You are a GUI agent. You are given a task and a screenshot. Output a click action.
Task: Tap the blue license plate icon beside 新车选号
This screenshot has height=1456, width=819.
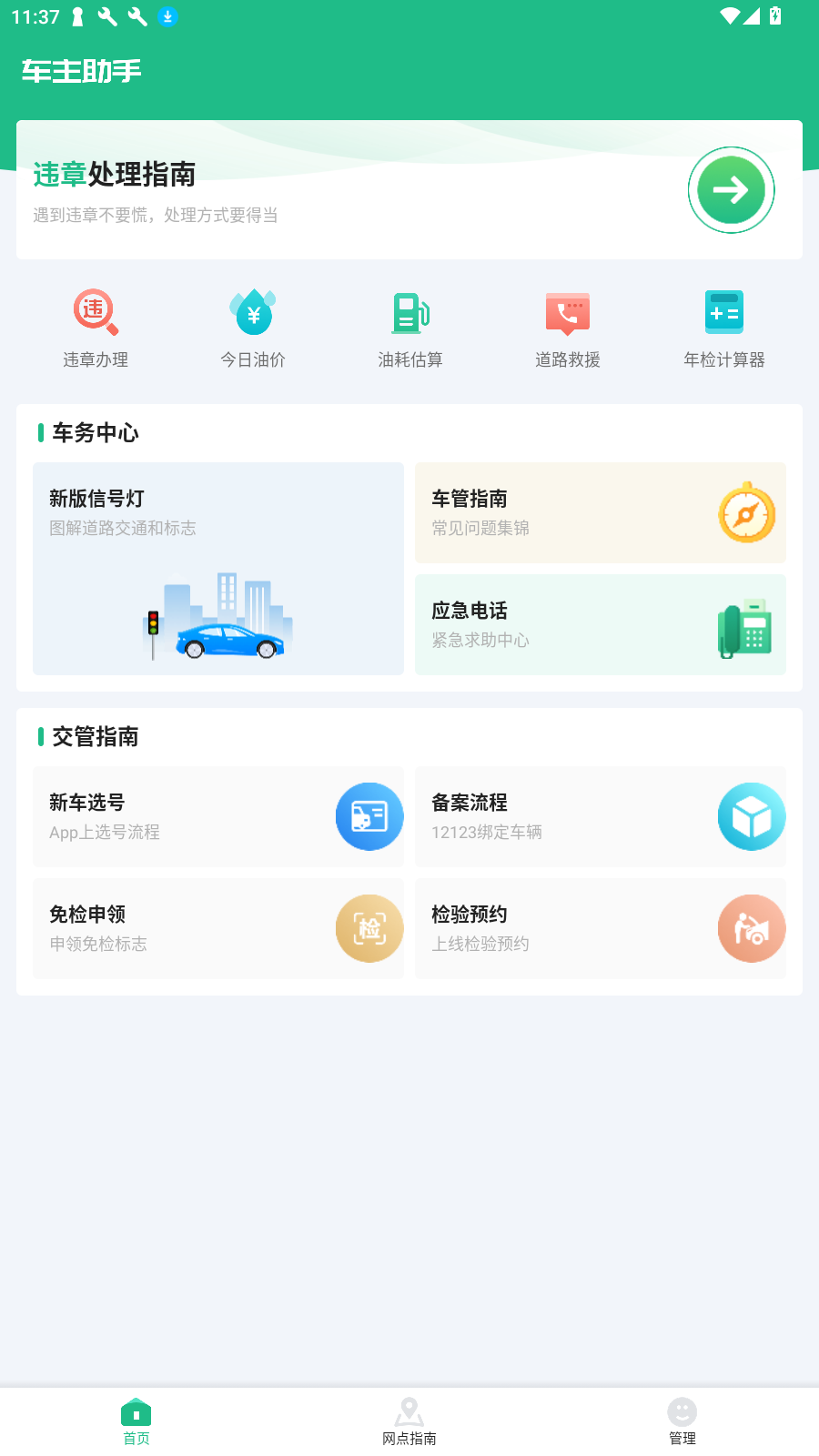click(369, 816)
